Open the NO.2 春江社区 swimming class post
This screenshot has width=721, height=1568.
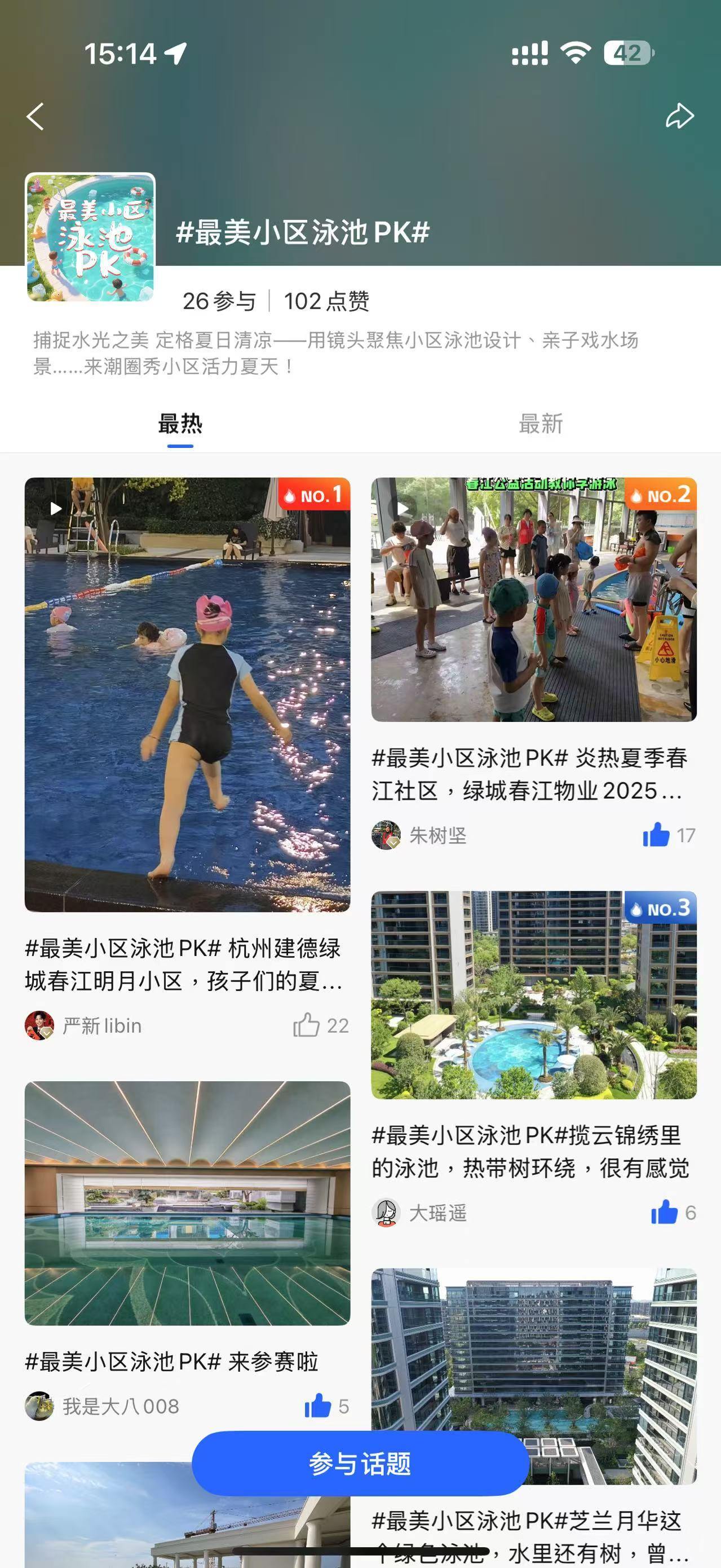click(x=534, y=600)
